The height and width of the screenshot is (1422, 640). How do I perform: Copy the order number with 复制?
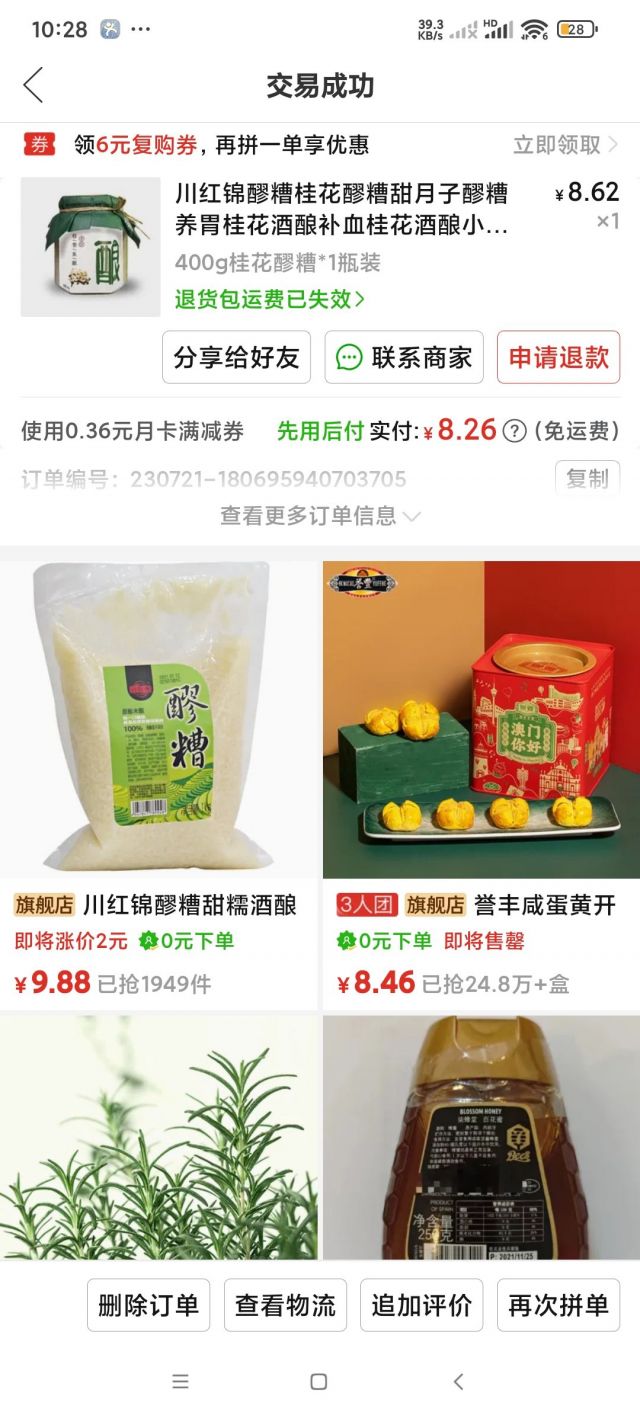[x=587, y=478]
